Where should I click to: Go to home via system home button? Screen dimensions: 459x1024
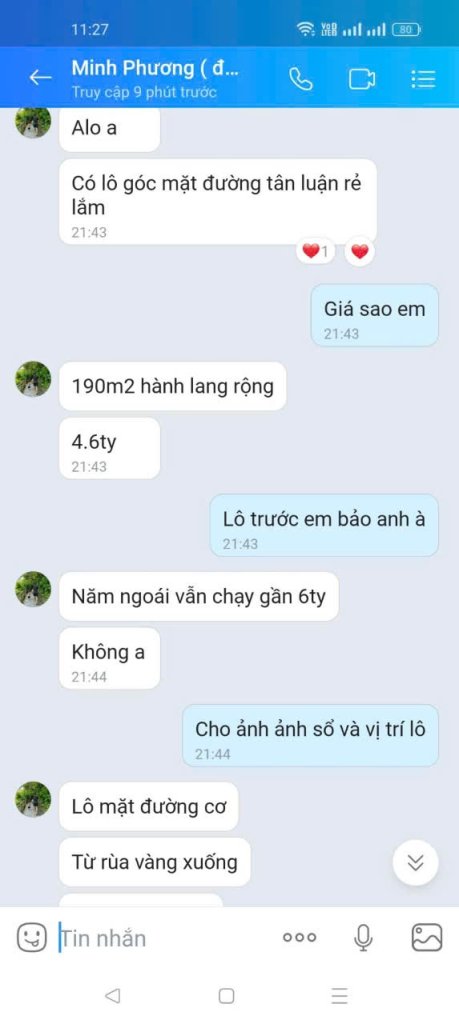(227, 995)
